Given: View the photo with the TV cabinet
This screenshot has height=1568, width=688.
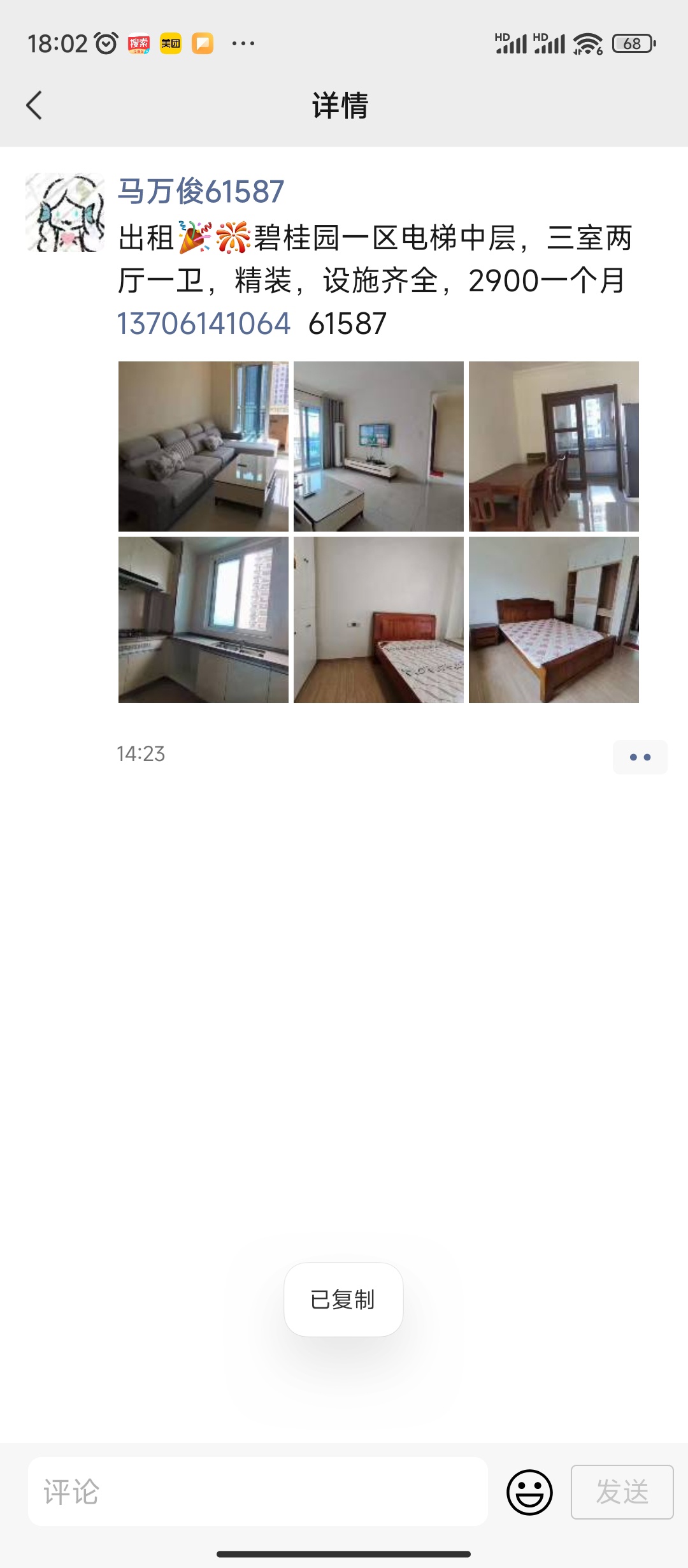Looking at the screenshot, I should 378,446.
